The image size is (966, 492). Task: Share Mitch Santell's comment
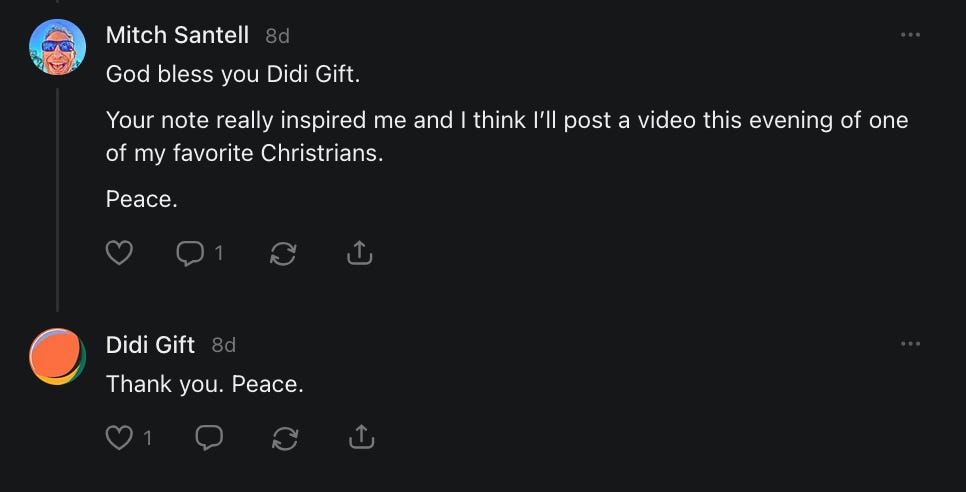(360, 253)
